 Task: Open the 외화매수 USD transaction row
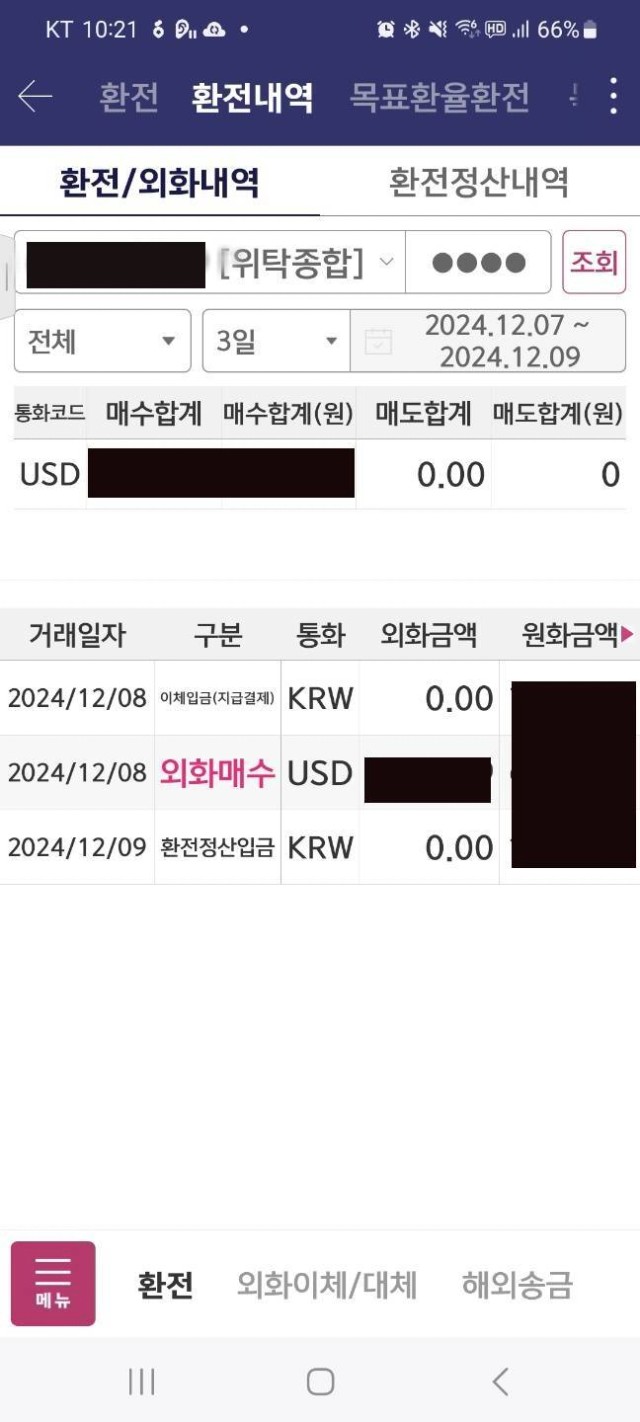320,773
